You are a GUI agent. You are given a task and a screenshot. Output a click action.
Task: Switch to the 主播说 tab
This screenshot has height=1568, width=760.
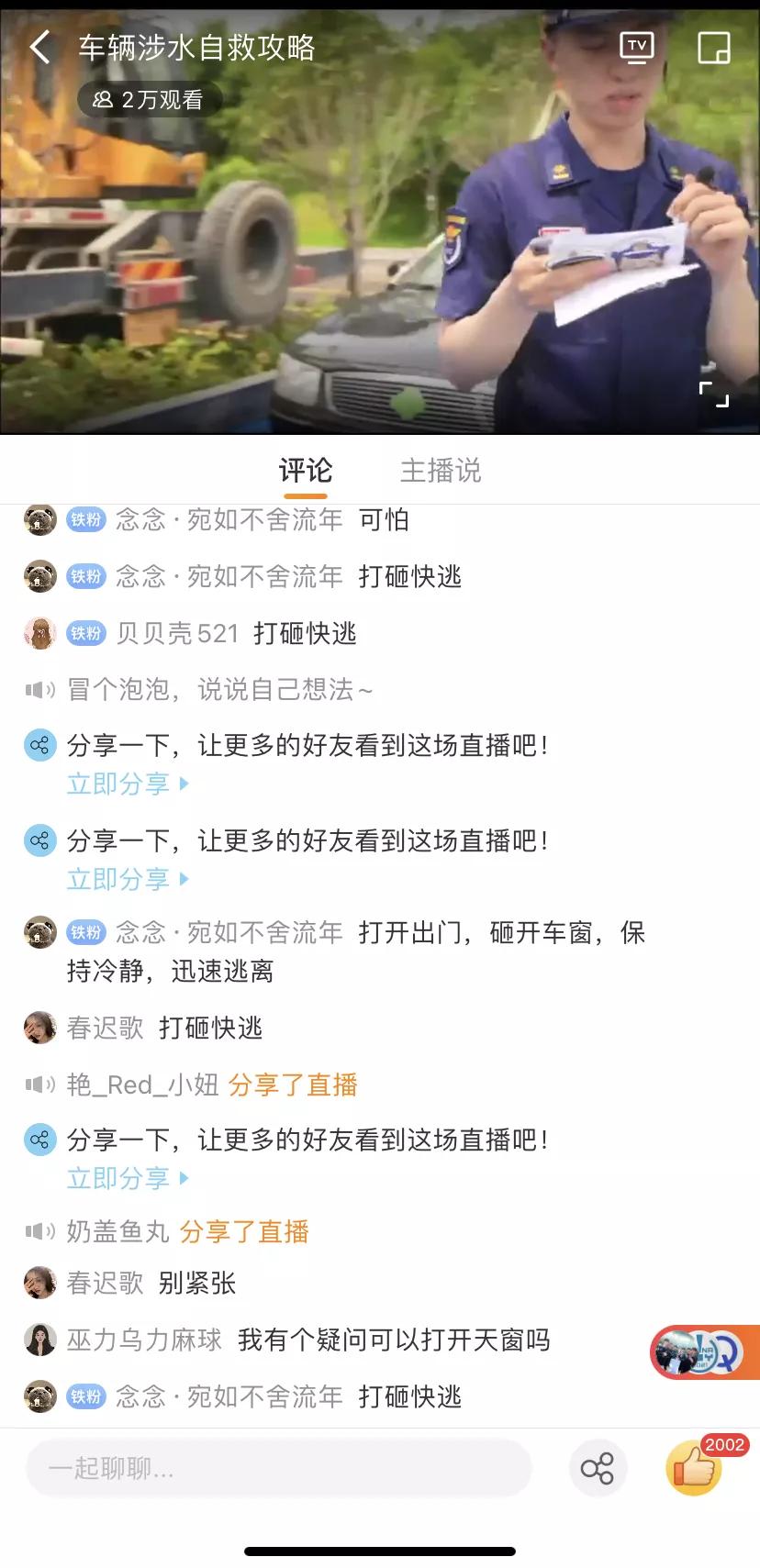(441, 471)
